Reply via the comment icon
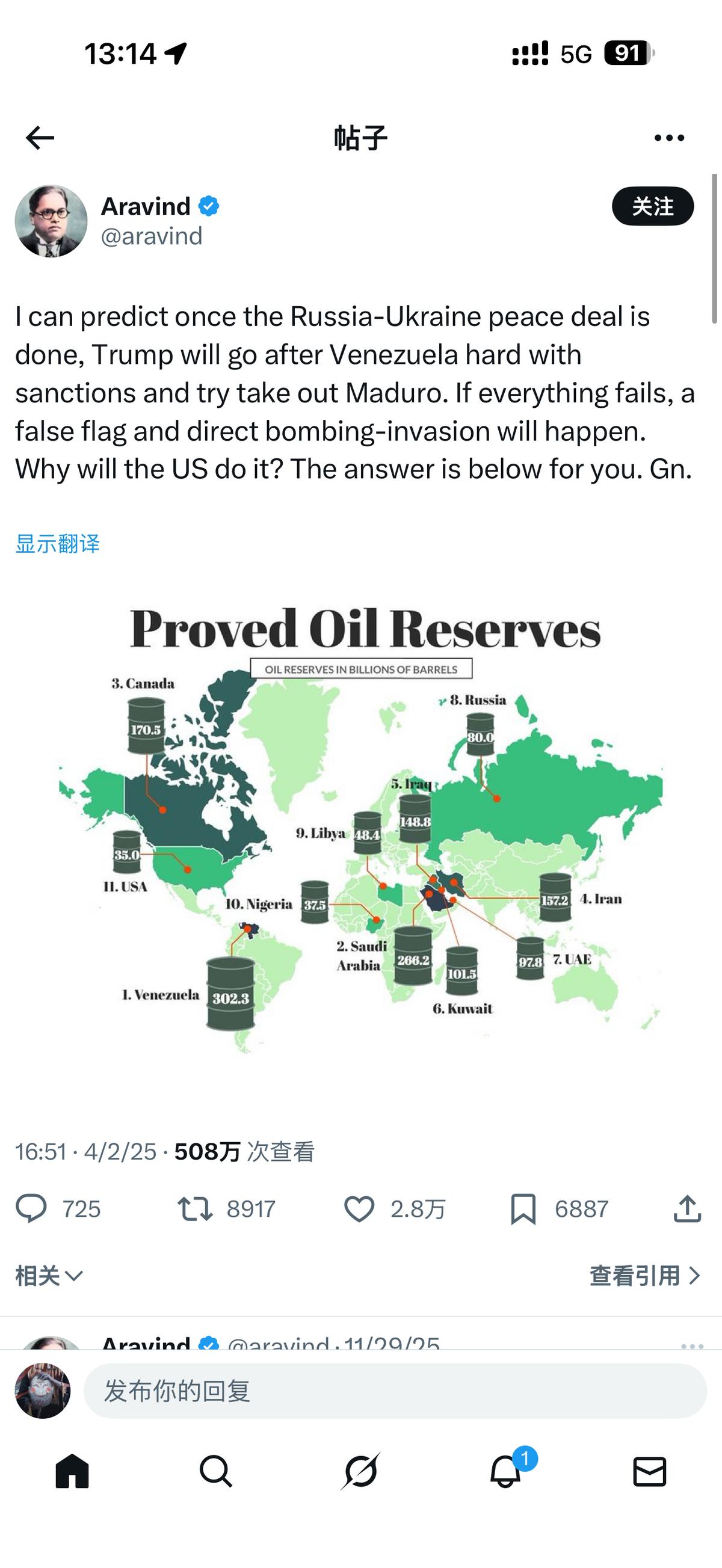Screen dimensions: 722x1568 (31, 1208)
